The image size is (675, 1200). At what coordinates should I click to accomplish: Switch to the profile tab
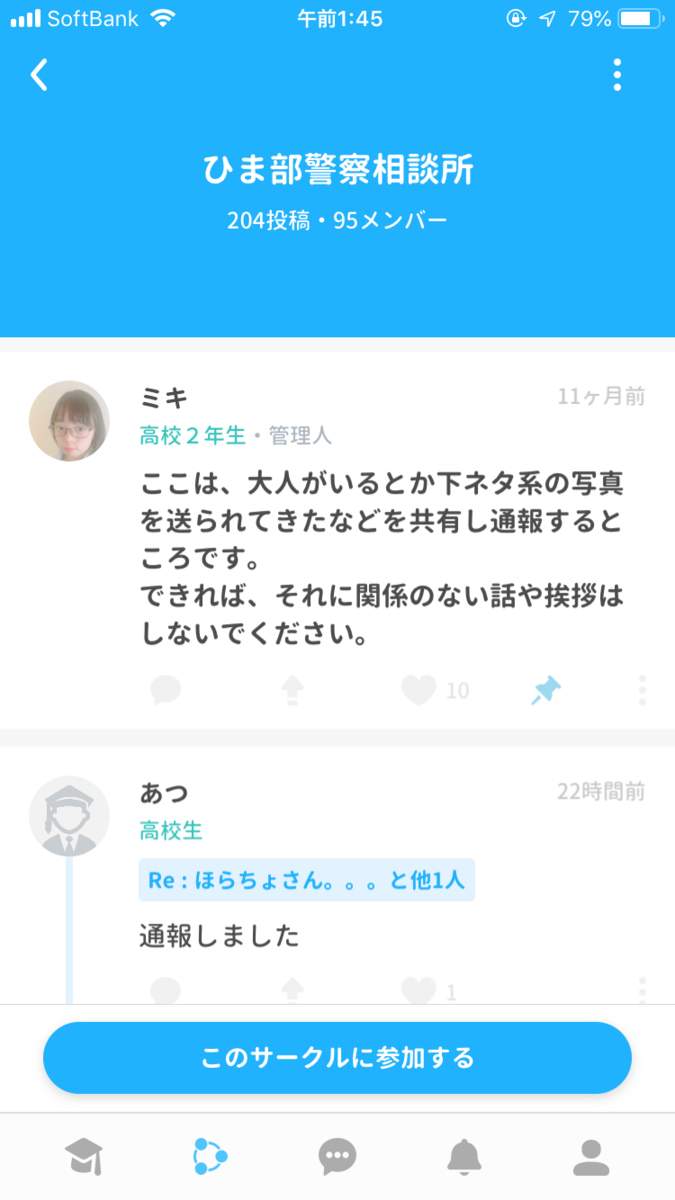[x=591, y=1157]
